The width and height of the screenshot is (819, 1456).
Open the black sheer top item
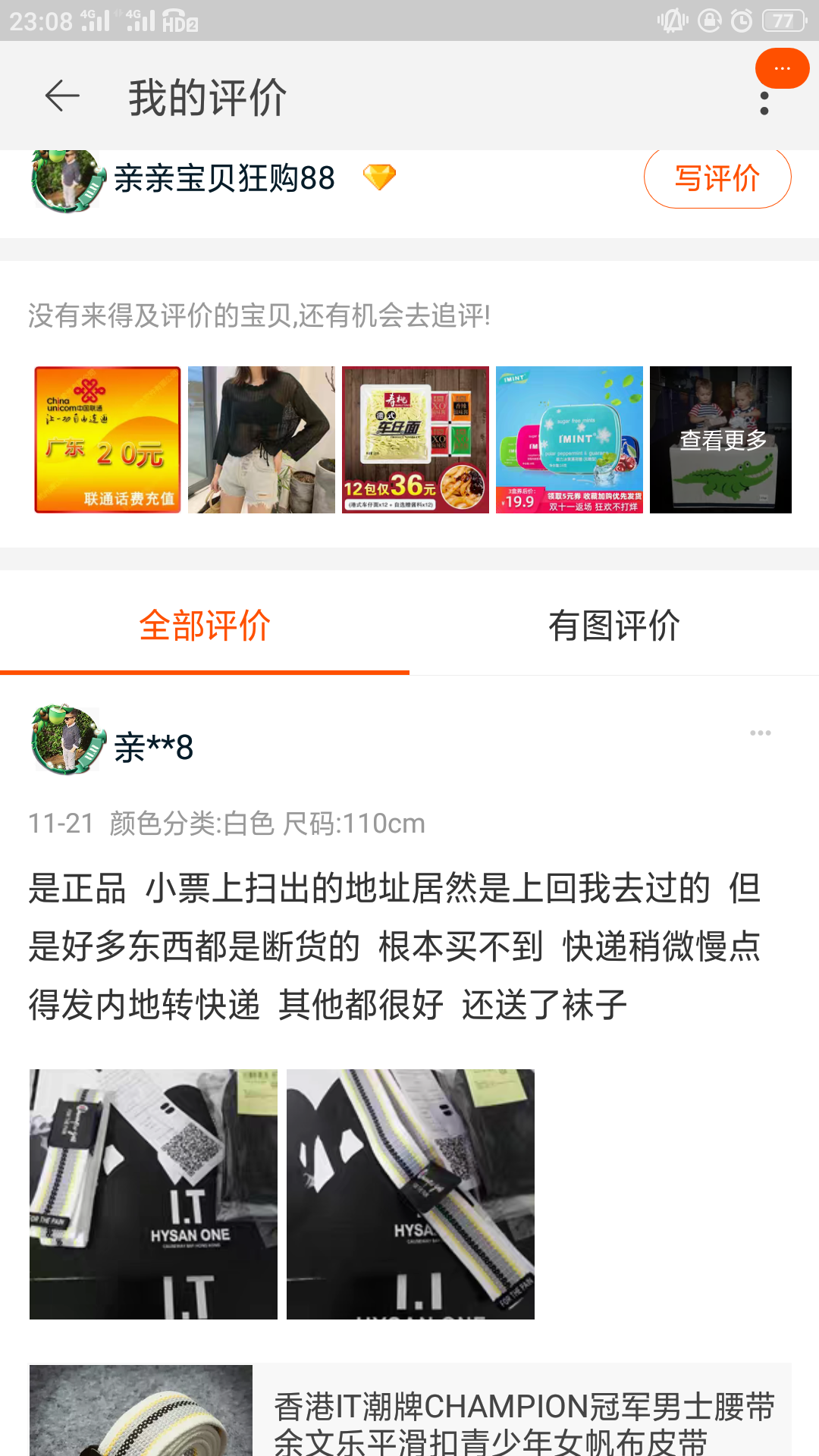[262, 440]
